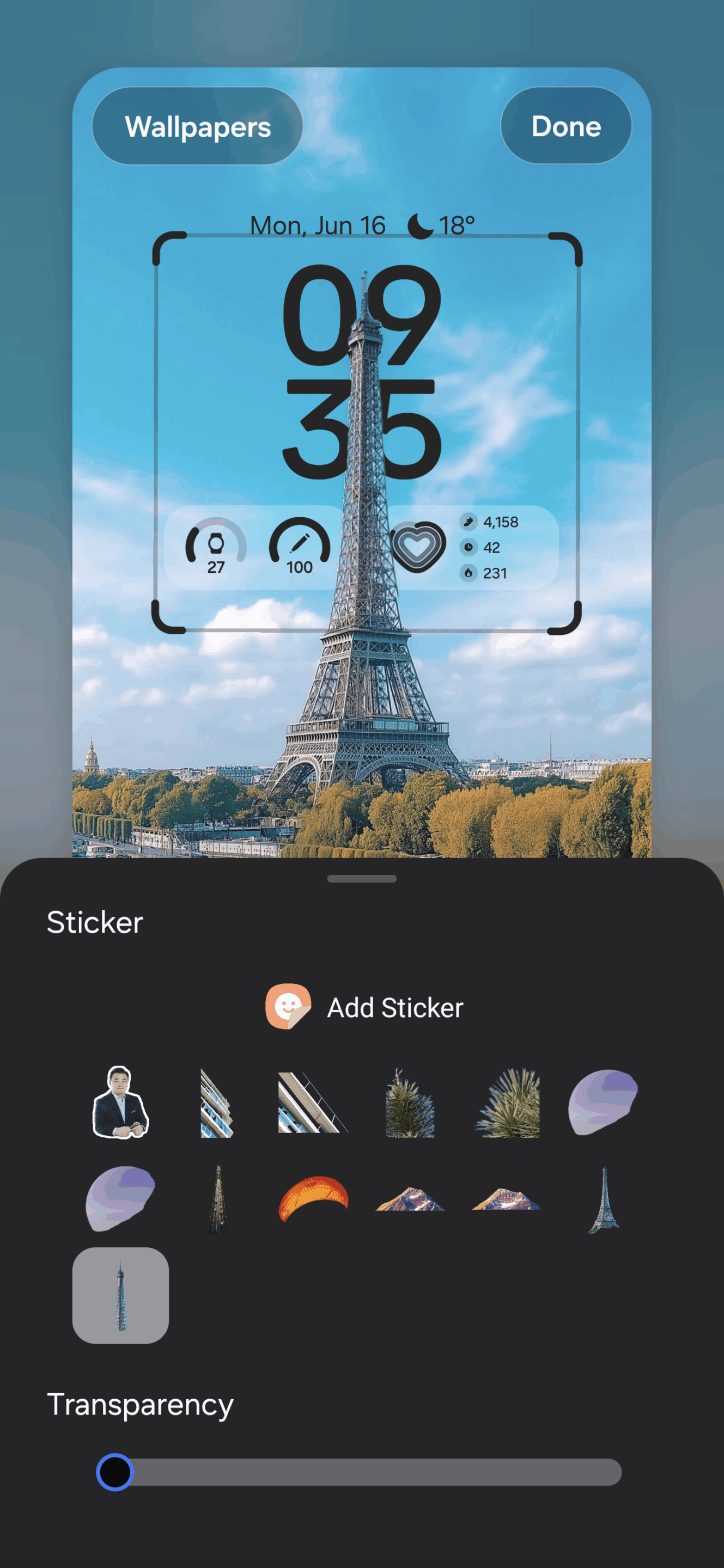
Task: Open the Wallpapers button
Action: [197, 126]
